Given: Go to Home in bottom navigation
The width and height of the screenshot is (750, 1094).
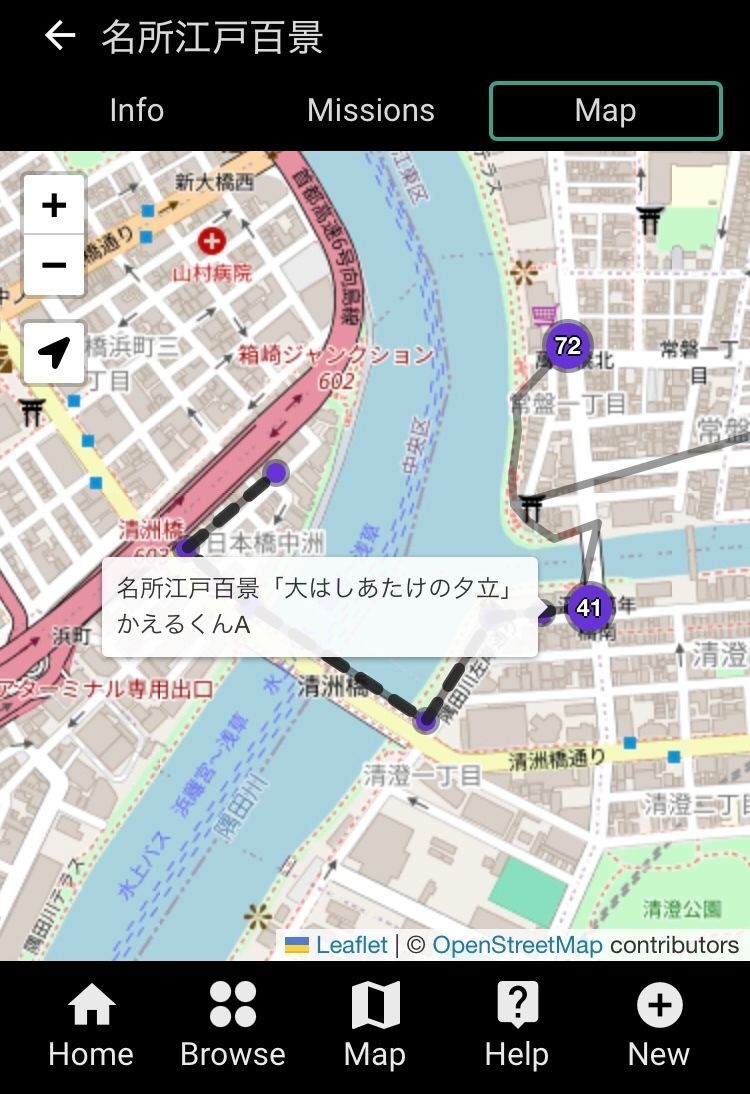Looking at the screenshot, I should point(91,1024).
